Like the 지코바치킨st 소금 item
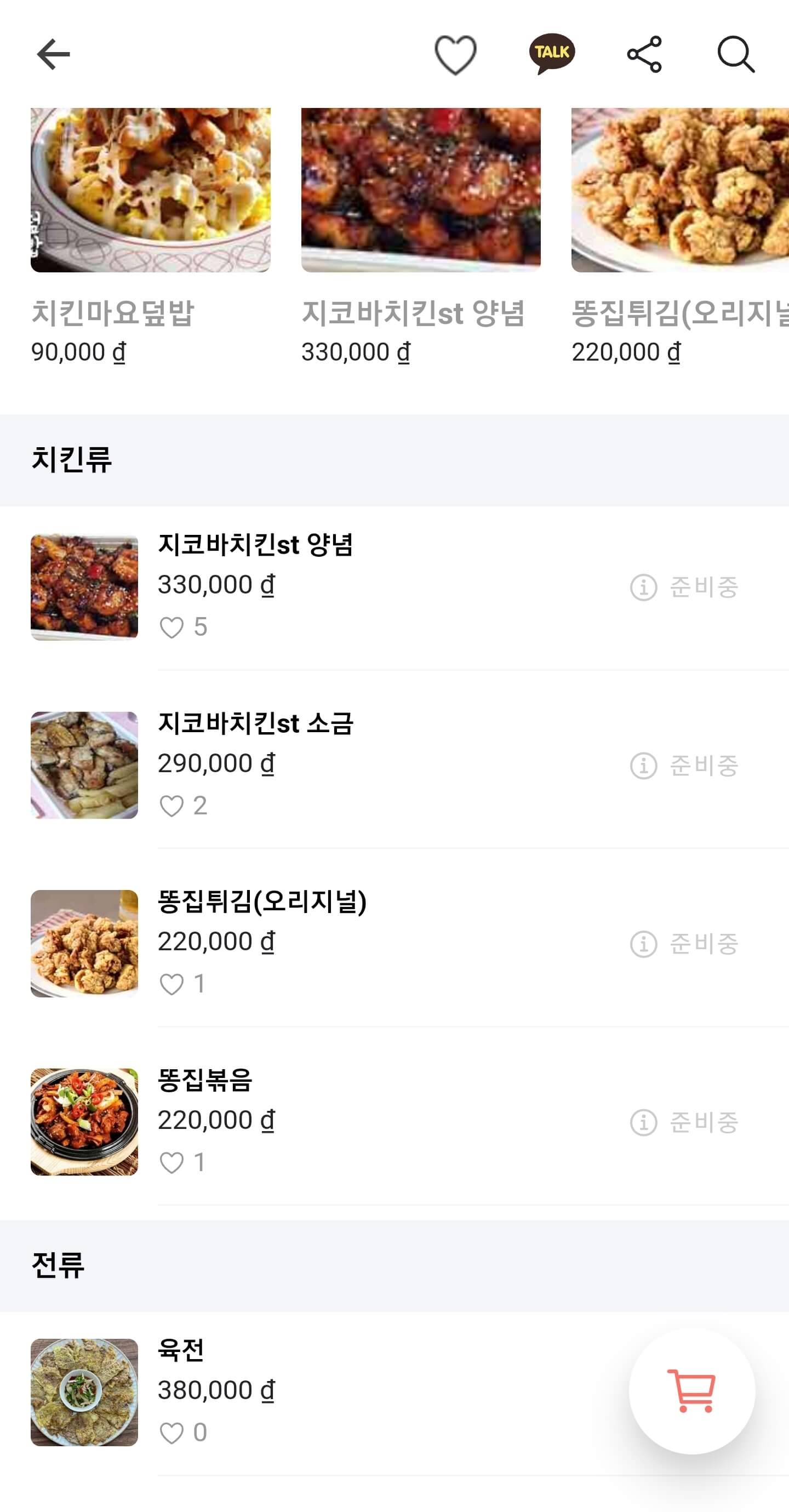 click(171, 806)
